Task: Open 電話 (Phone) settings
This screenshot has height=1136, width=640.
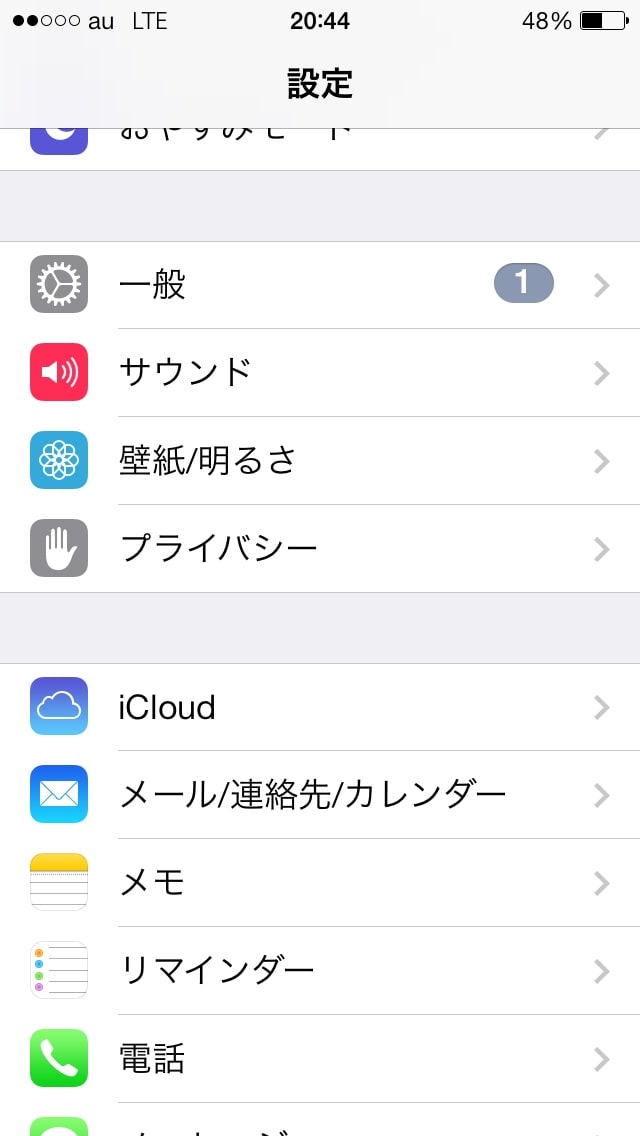Action: click(320, 1058)
